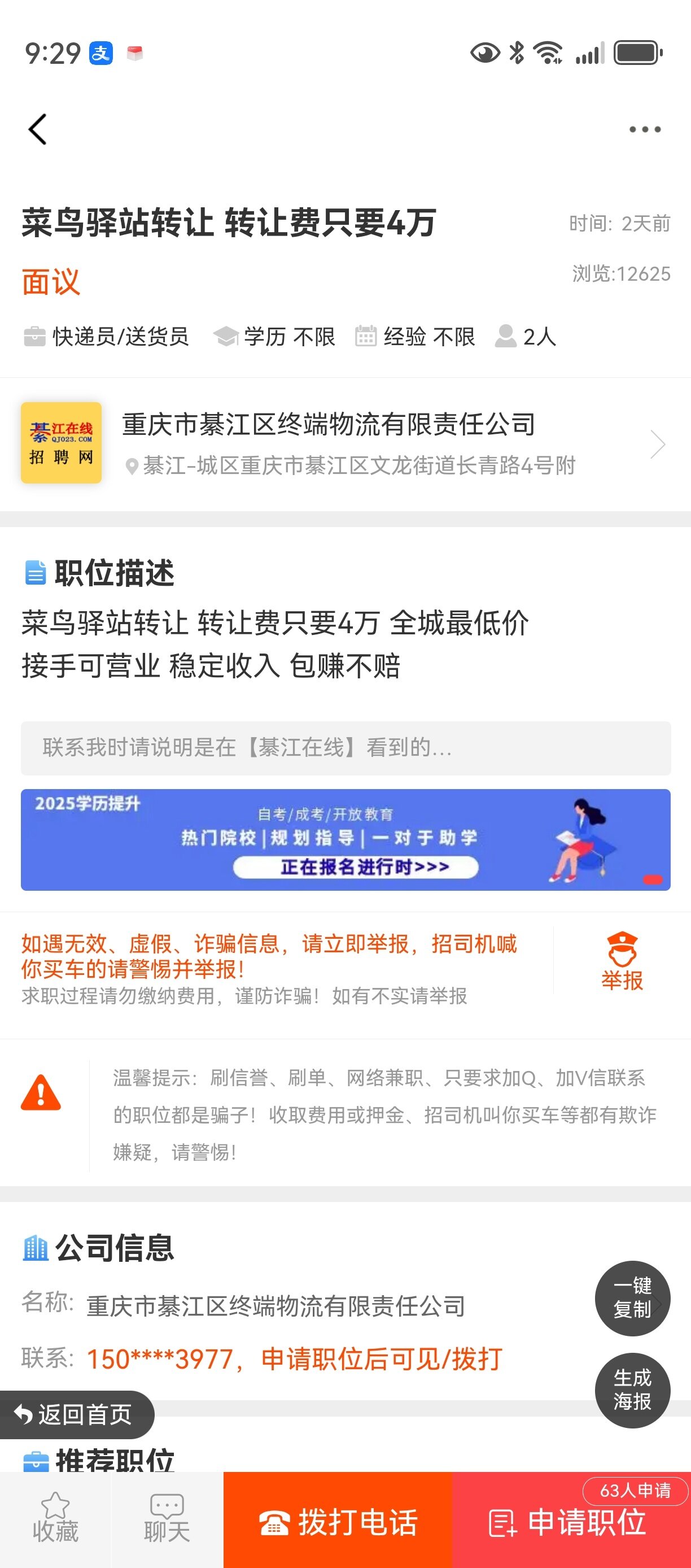
Task: Apply with the 申请职位 button
Action: (x=571, y=1521)
